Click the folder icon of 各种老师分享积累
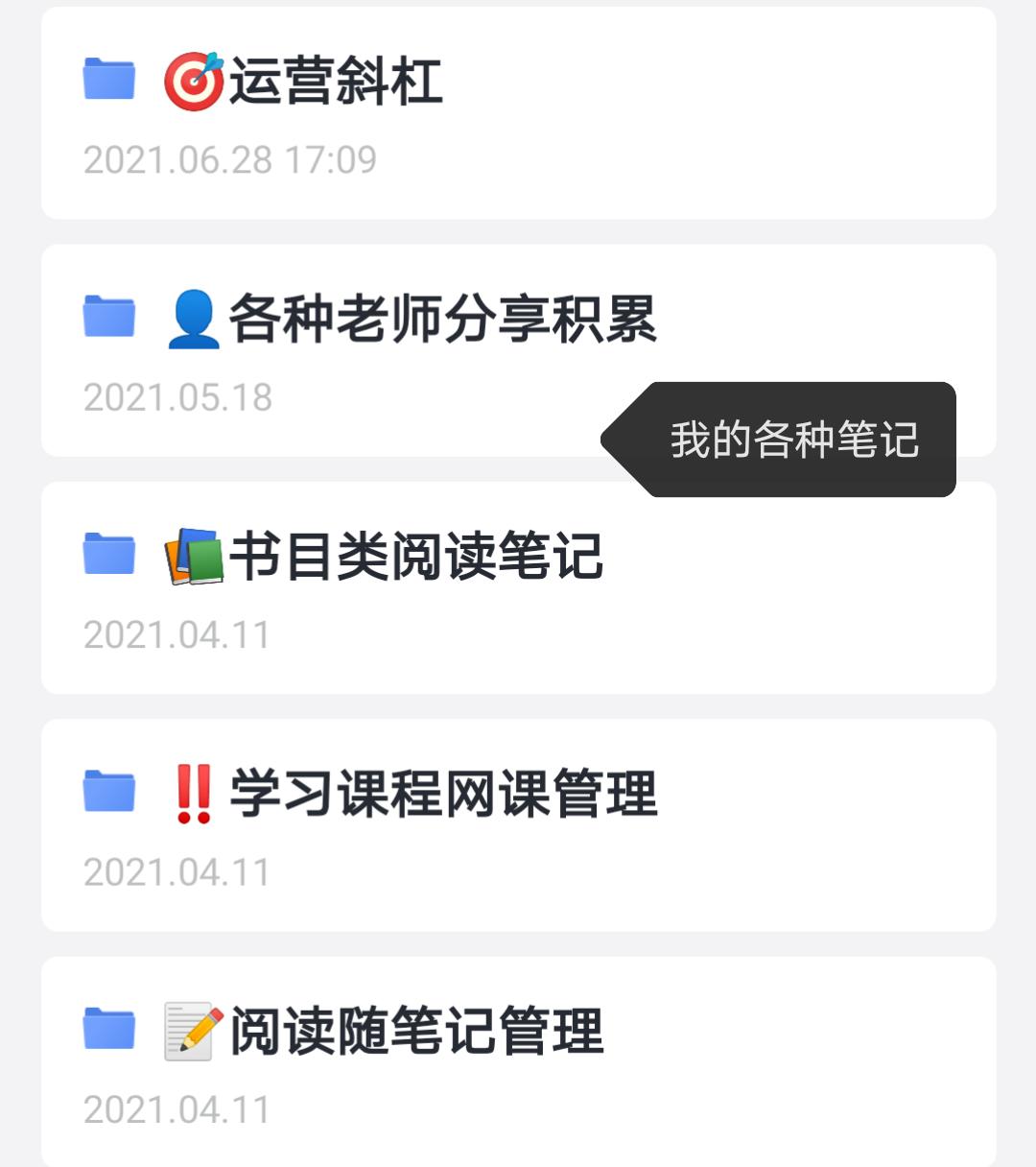 [108, 318]
